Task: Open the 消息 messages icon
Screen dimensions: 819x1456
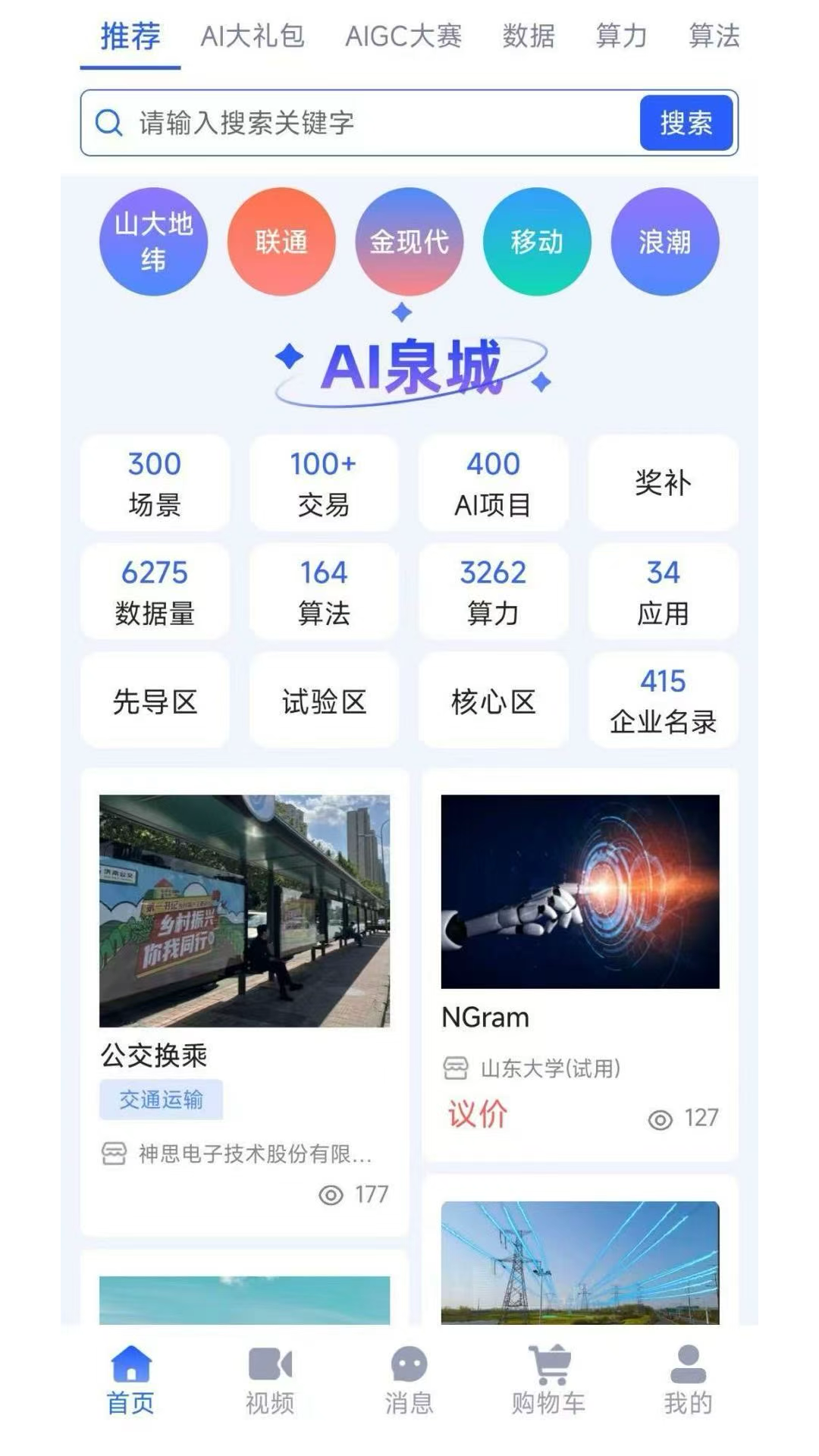Action: (x=409, y=1373)
